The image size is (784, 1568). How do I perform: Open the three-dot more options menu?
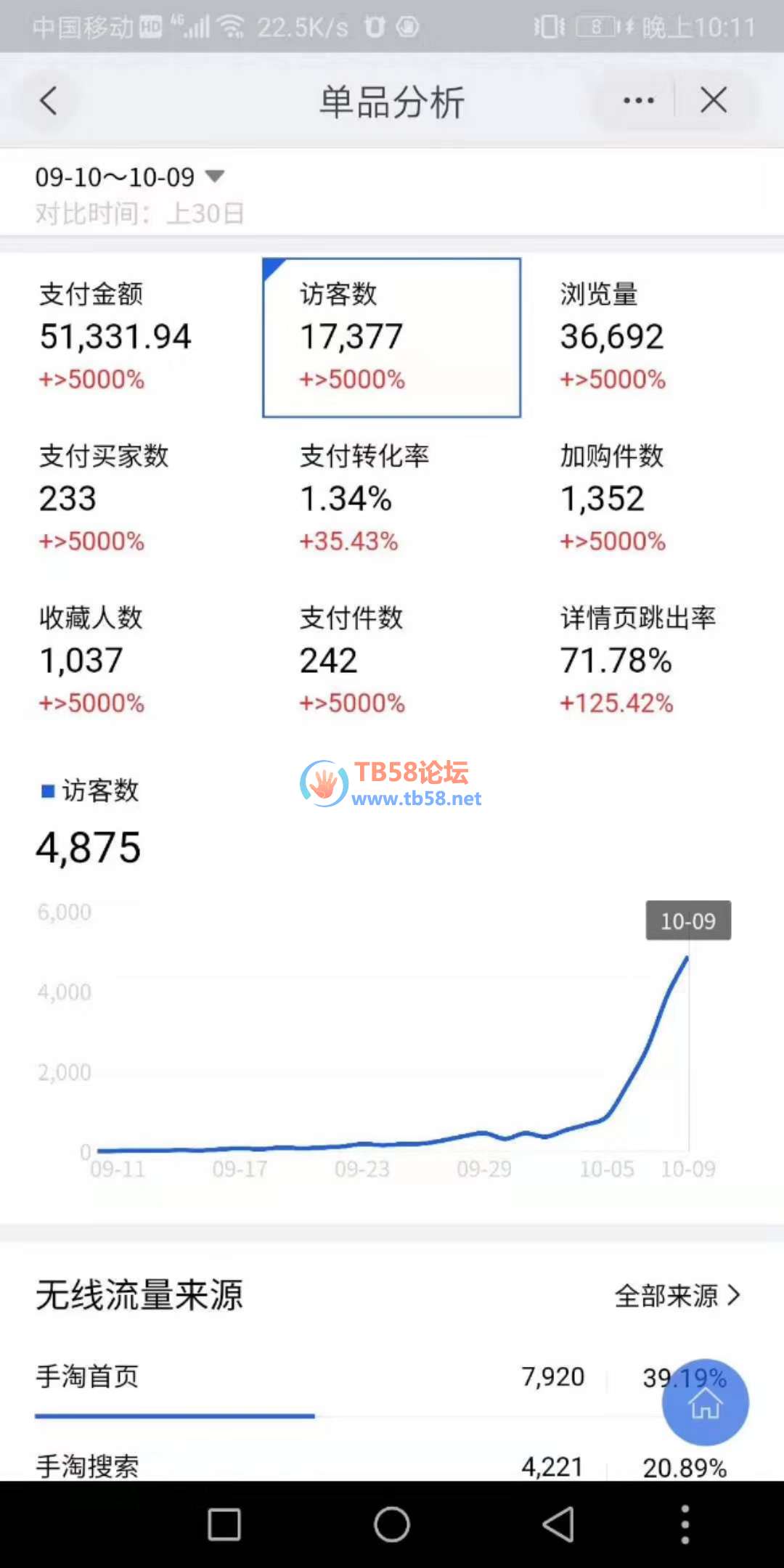[638, 101]
